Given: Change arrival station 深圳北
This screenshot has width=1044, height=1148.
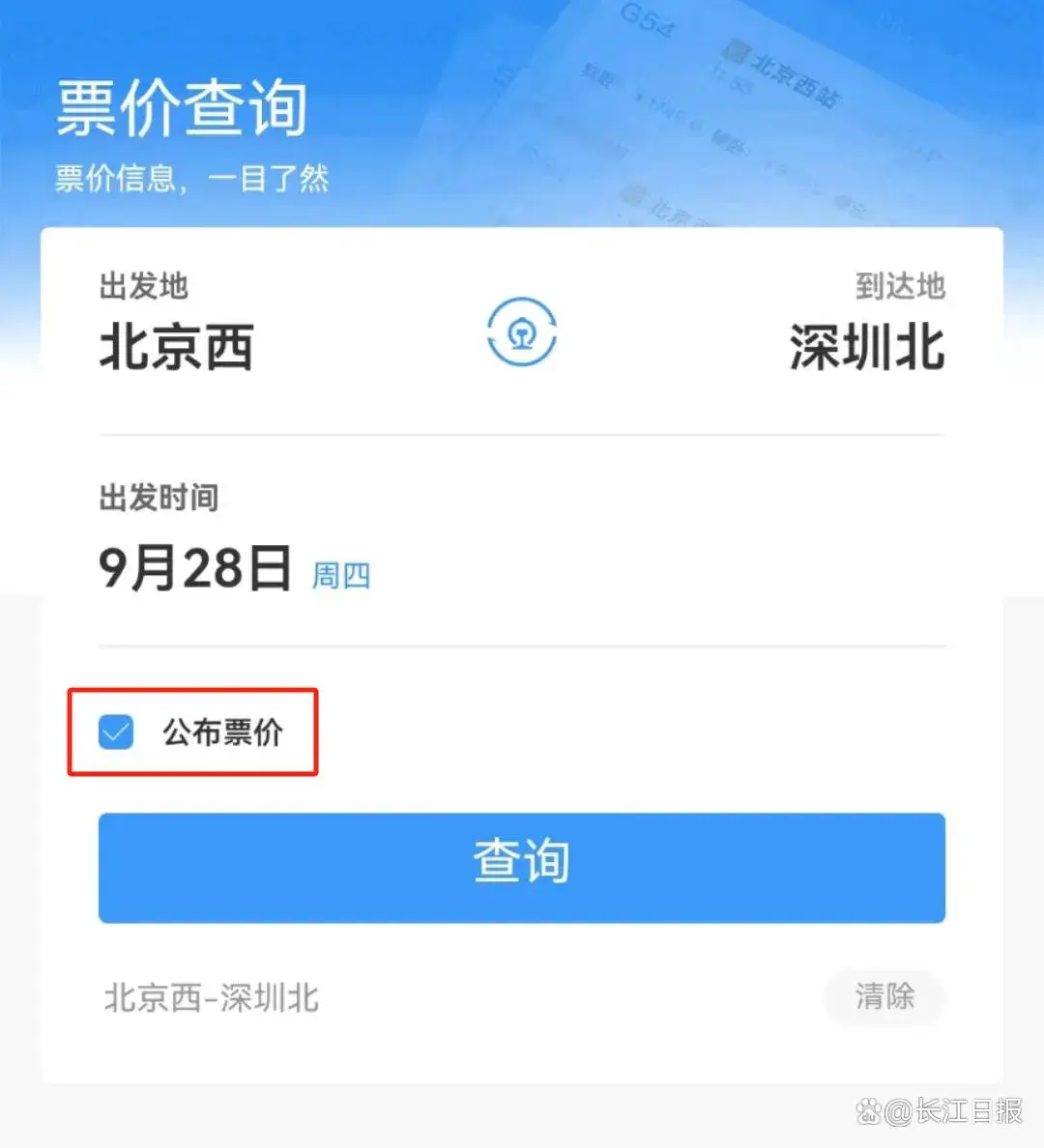Looking at the screenshot, I should click(x=866, y=347).
